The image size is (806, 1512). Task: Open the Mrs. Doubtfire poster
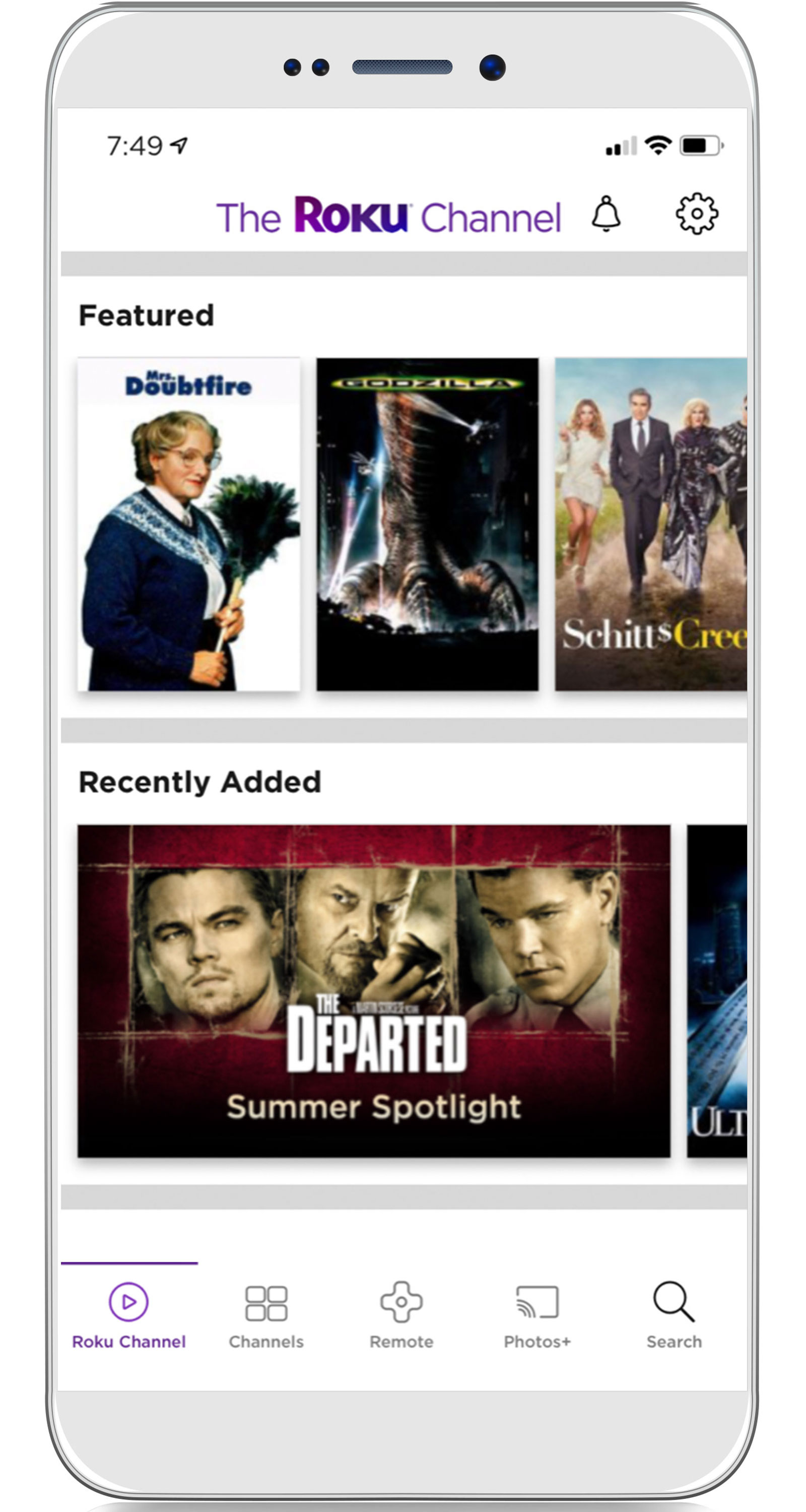pos(189,524)
